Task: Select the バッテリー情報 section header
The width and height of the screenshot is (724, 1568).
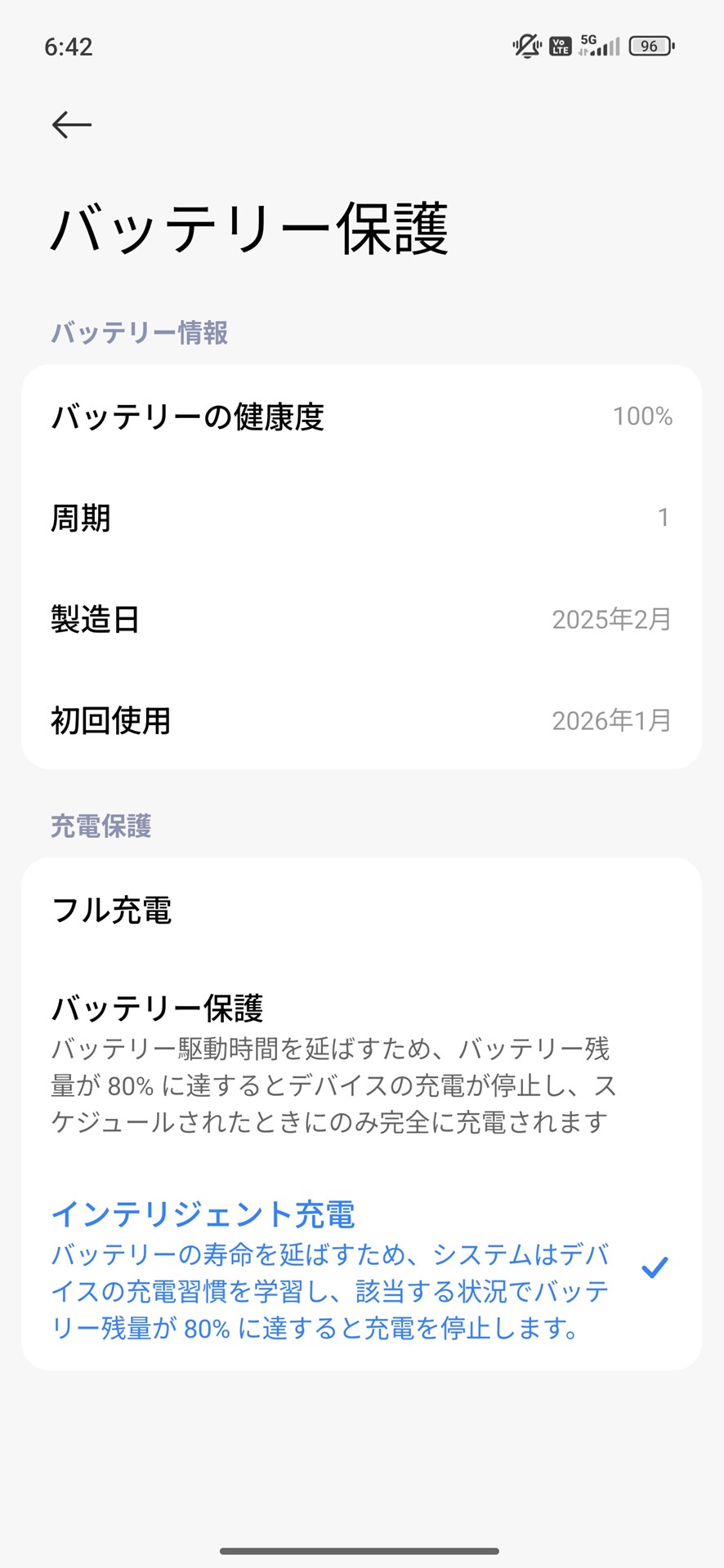Action: coord(141,333)
